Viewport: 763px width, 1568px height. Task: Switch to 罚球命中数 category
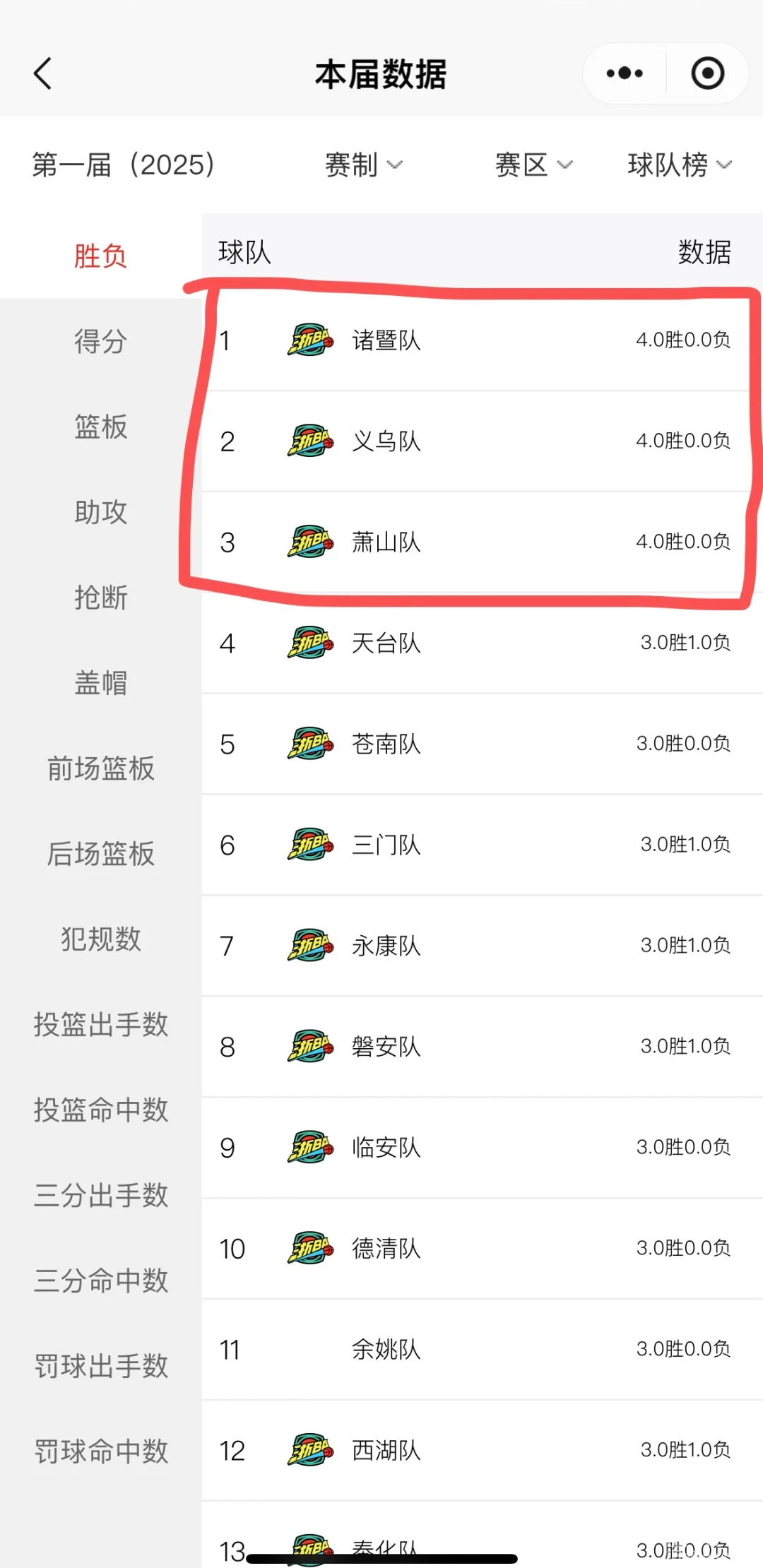coord(100,1451)
